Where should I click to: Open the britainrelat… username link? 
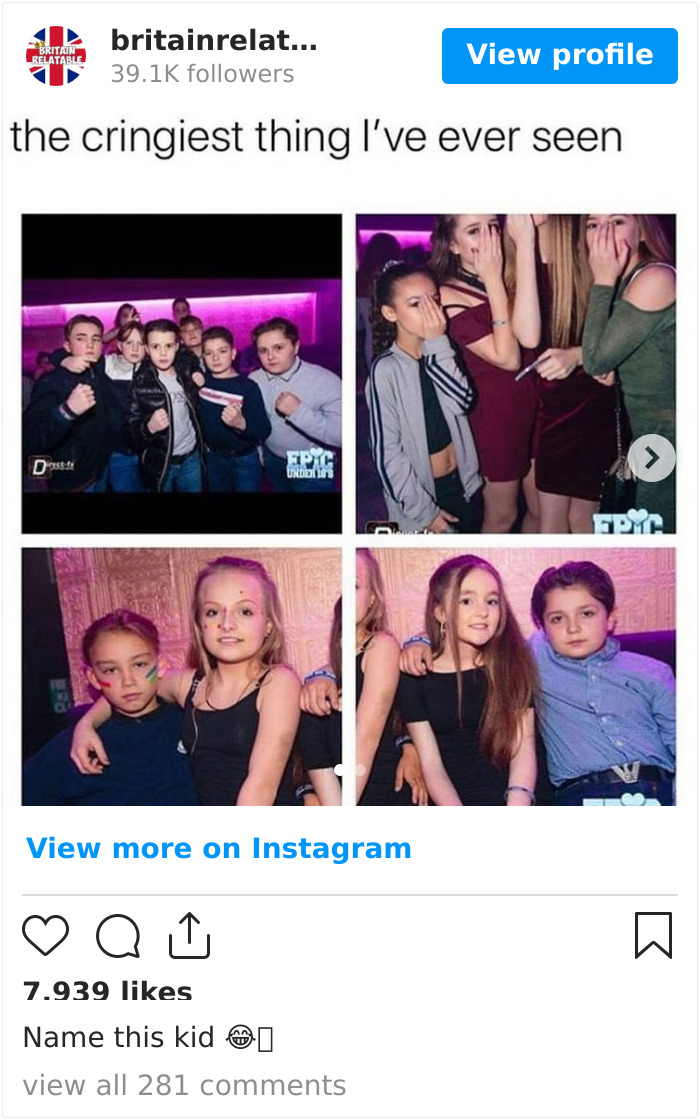213,41
